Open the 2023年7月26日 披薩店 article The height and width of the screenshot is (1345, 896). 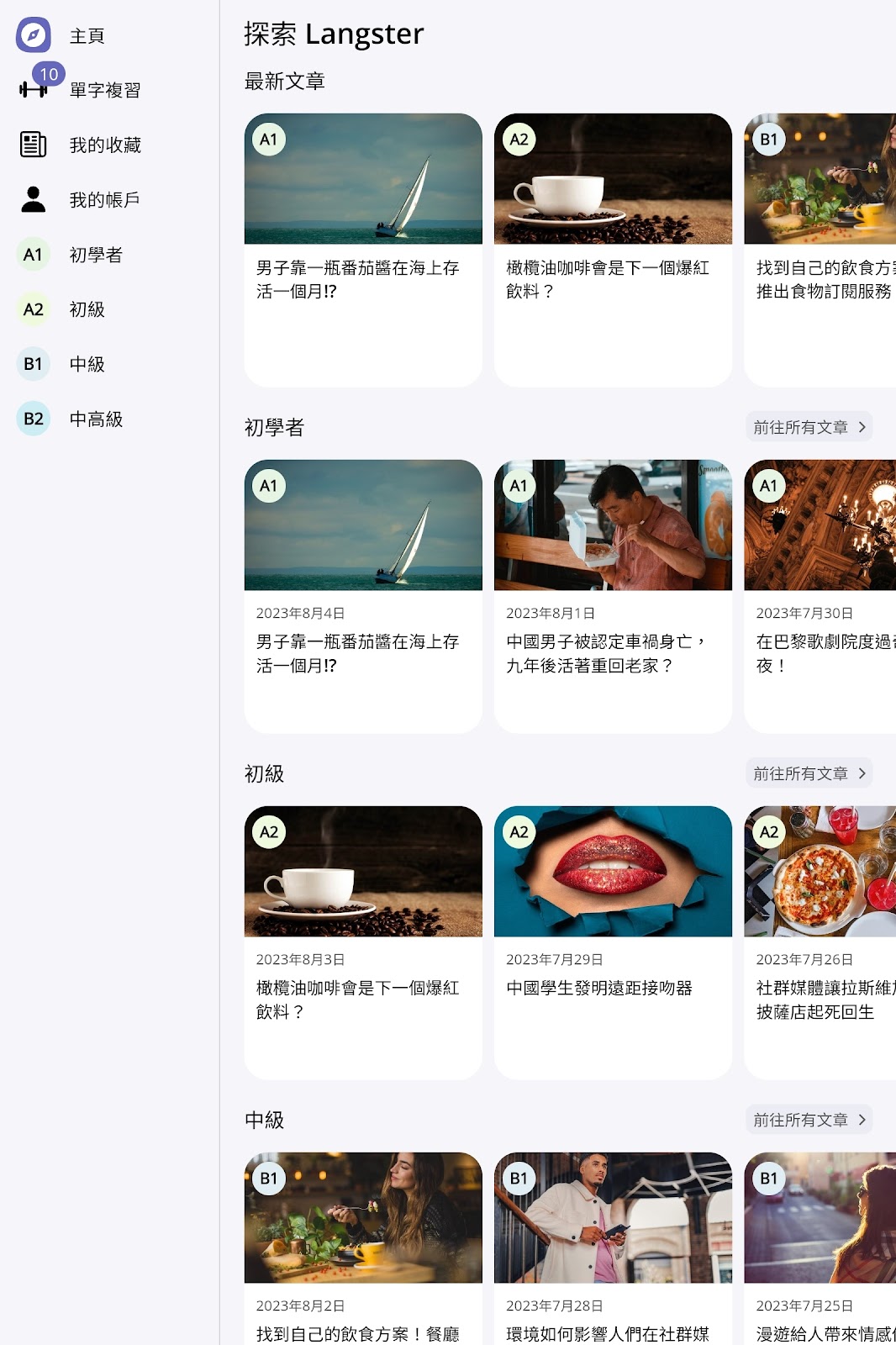tap(820, 942)
